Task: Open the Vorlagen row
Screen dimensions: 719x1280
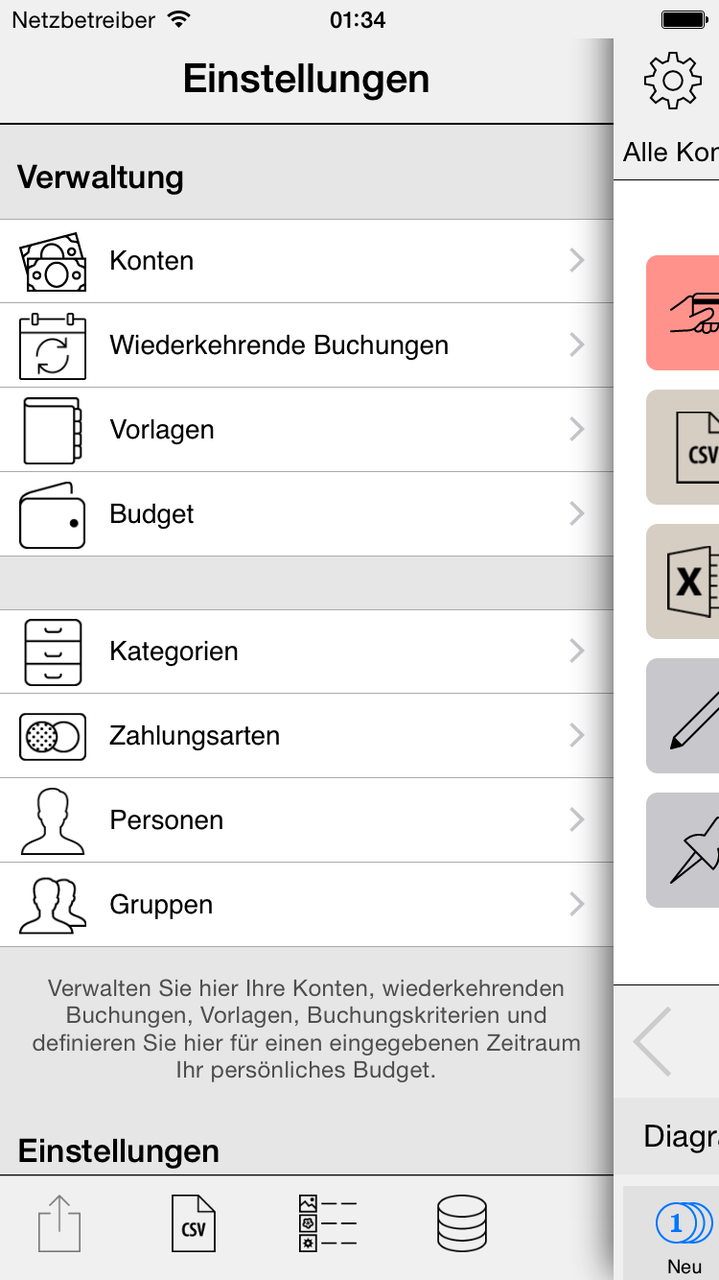Action: [306, 430]
